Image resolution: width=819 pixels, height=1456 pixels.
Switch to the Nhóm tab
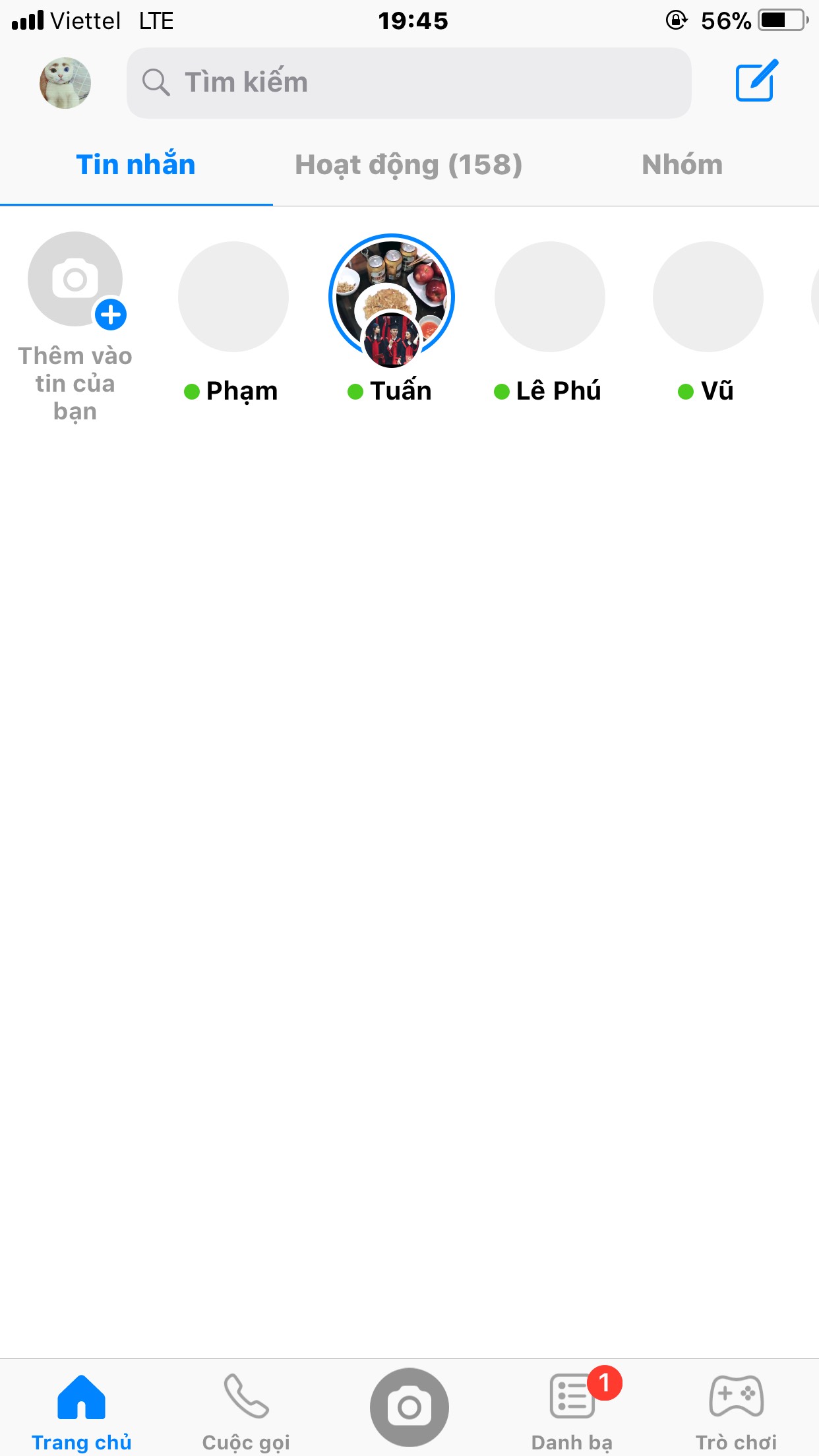tap(682, 165)
